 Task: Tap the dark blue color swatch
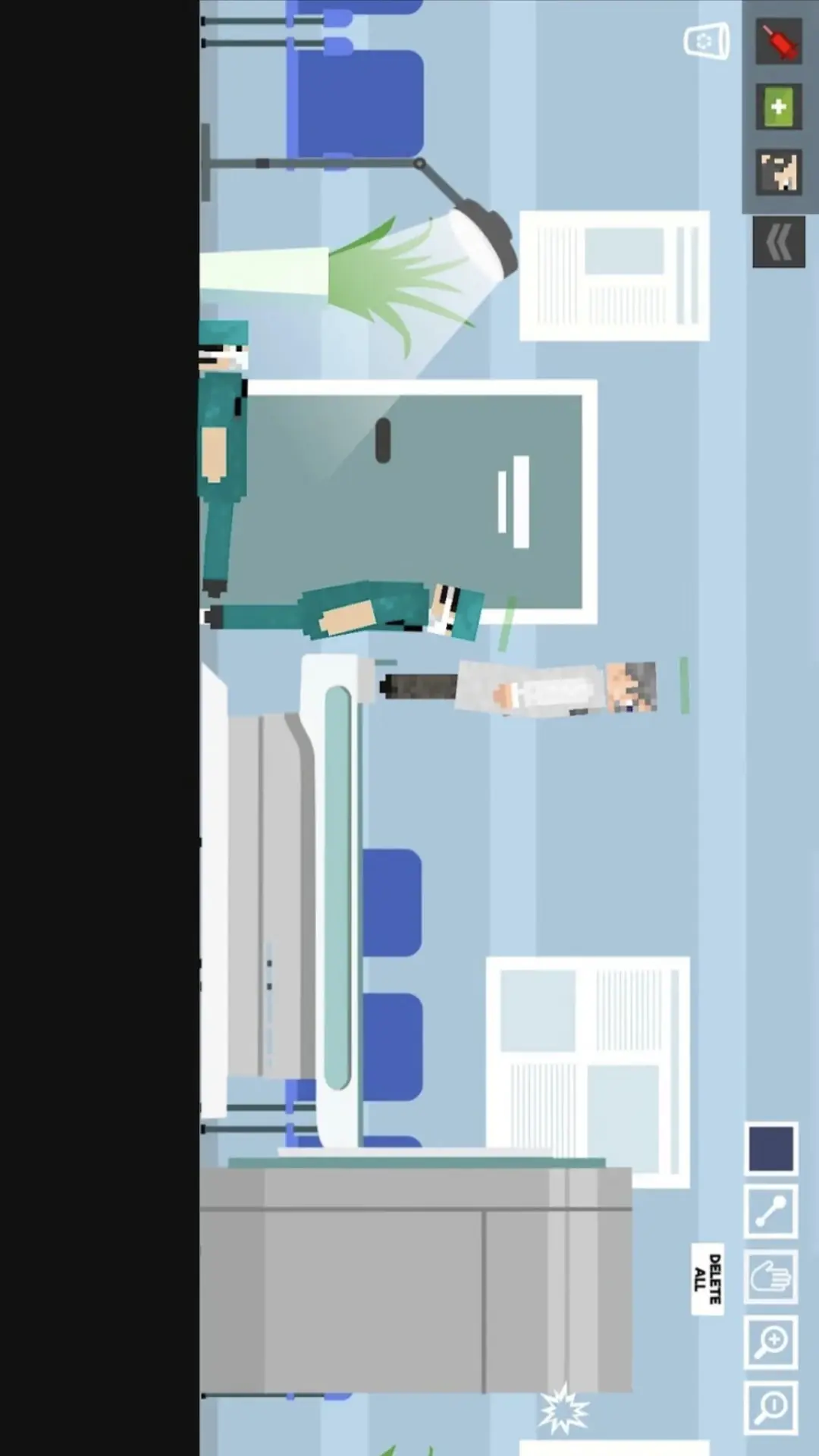click(771, 1149)
